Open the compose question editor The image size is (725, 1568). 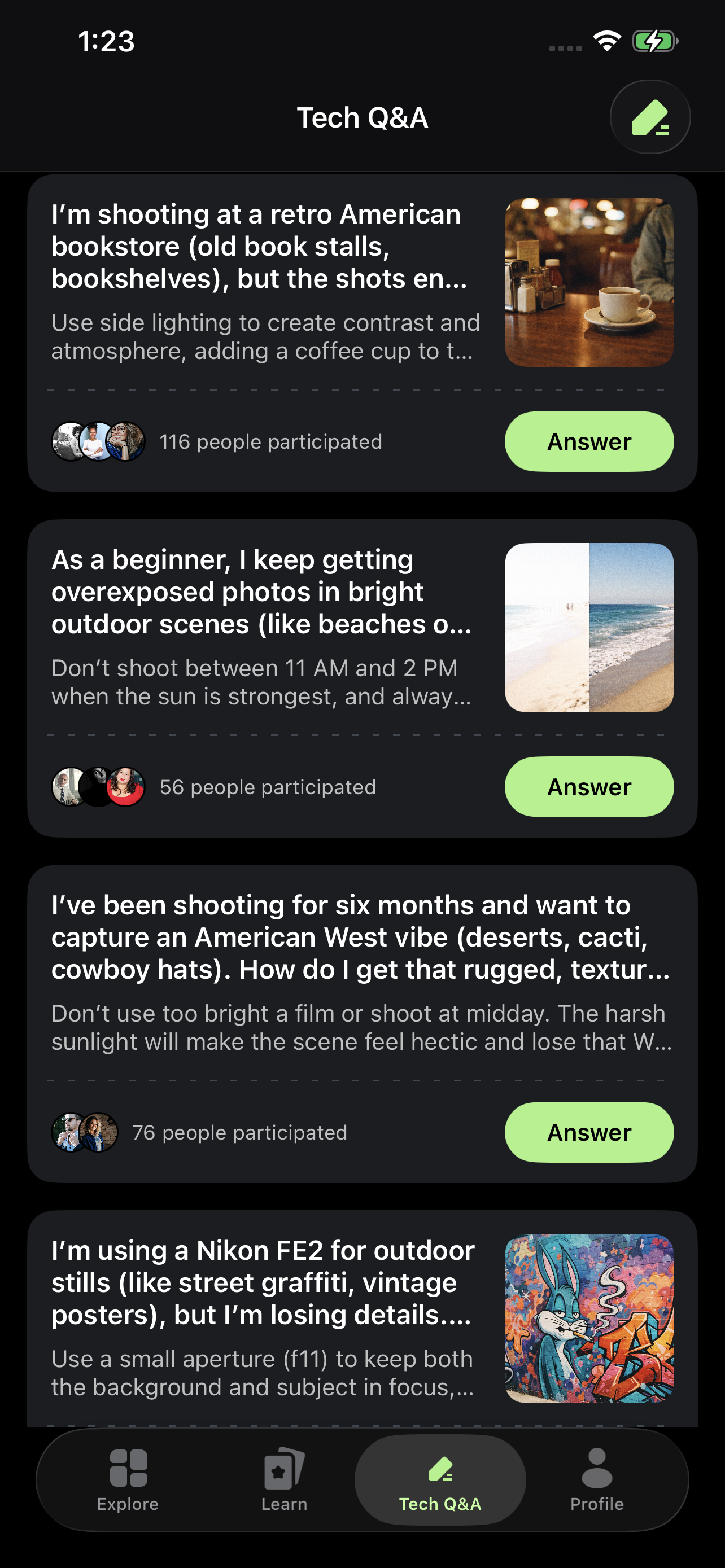pyautogui.click(x=649, y=117)
